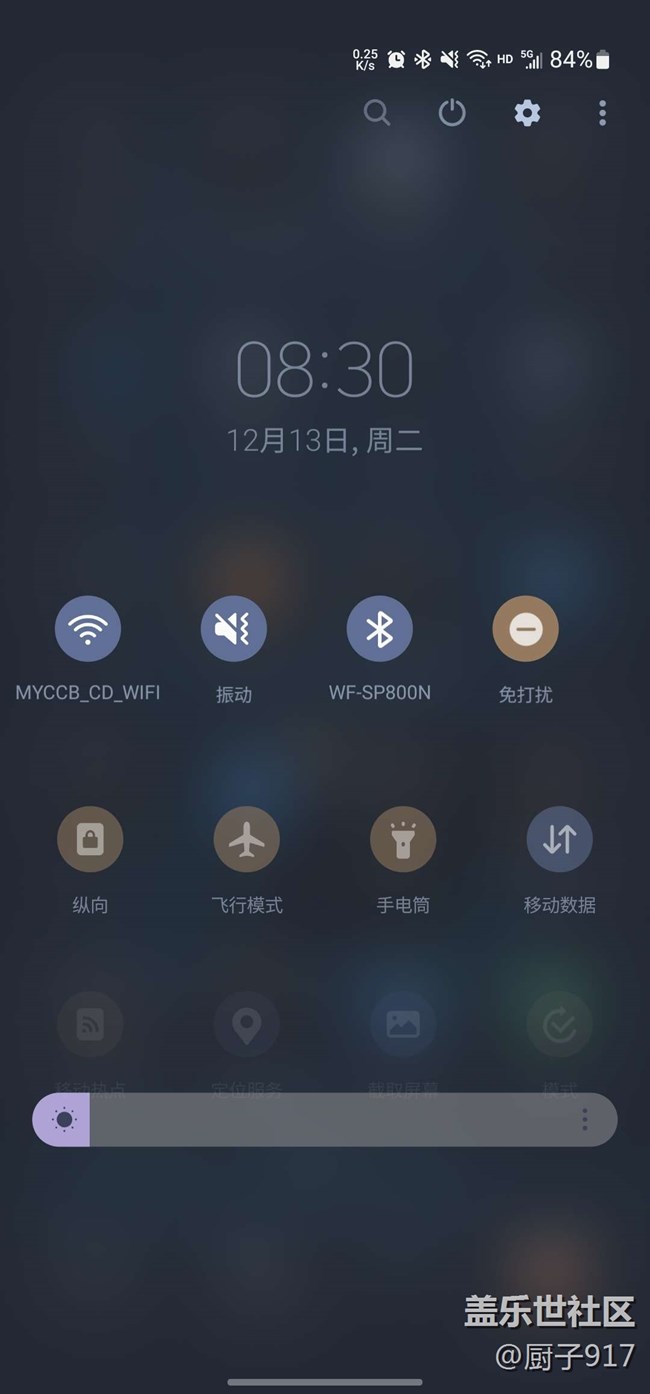The image size is (650, 1394).
Task: Toggle the 振动 sound mode tile
Action: (x=234, y=629)
